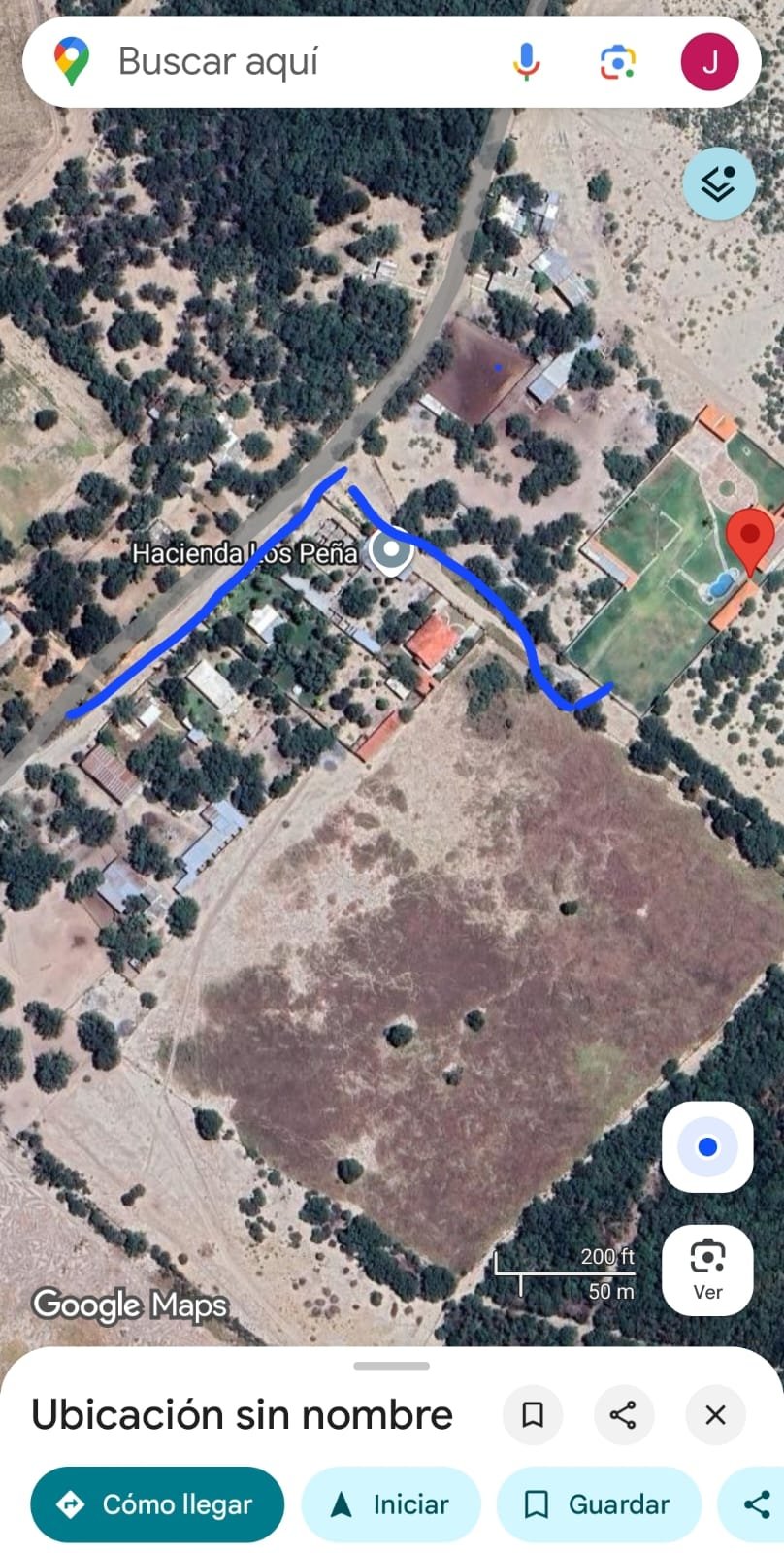
Task: Open the "Buscar aquí" search box
Action: click(291, 62)
